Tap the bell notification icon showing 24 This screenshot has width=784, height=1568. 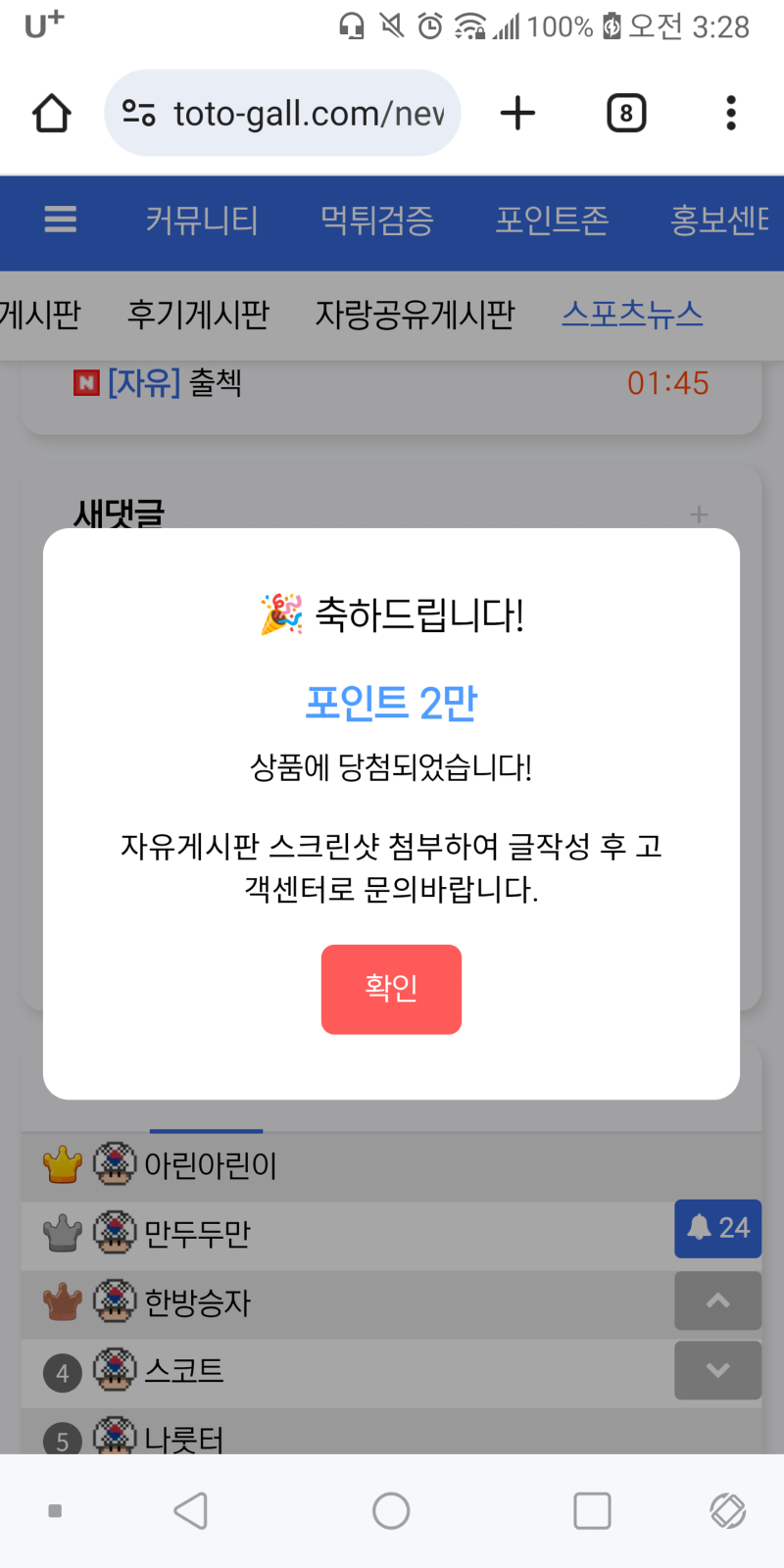coord(718,1229)
